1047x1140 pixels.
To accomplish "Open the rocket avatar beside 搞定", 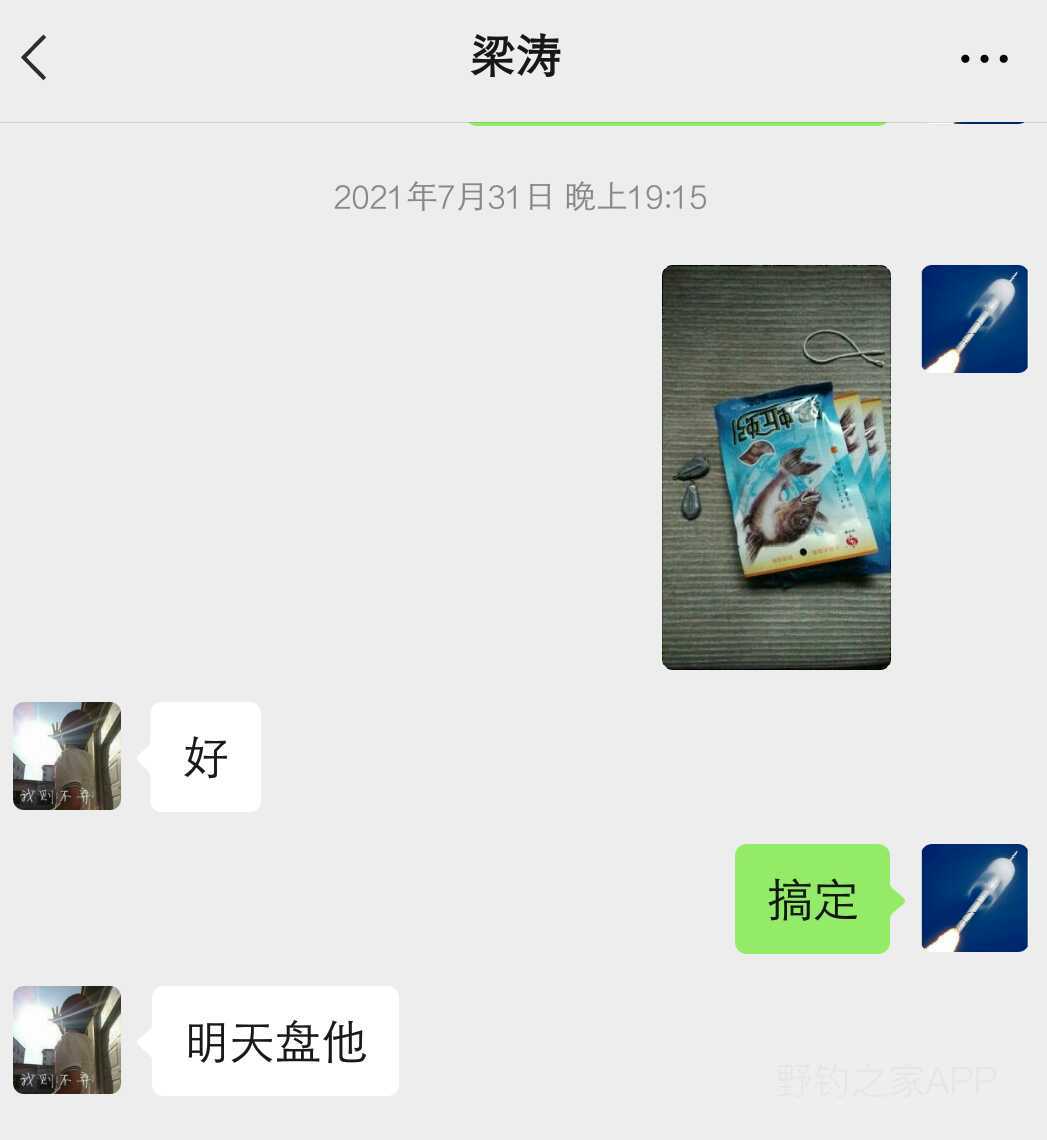I will coord(974,898).
